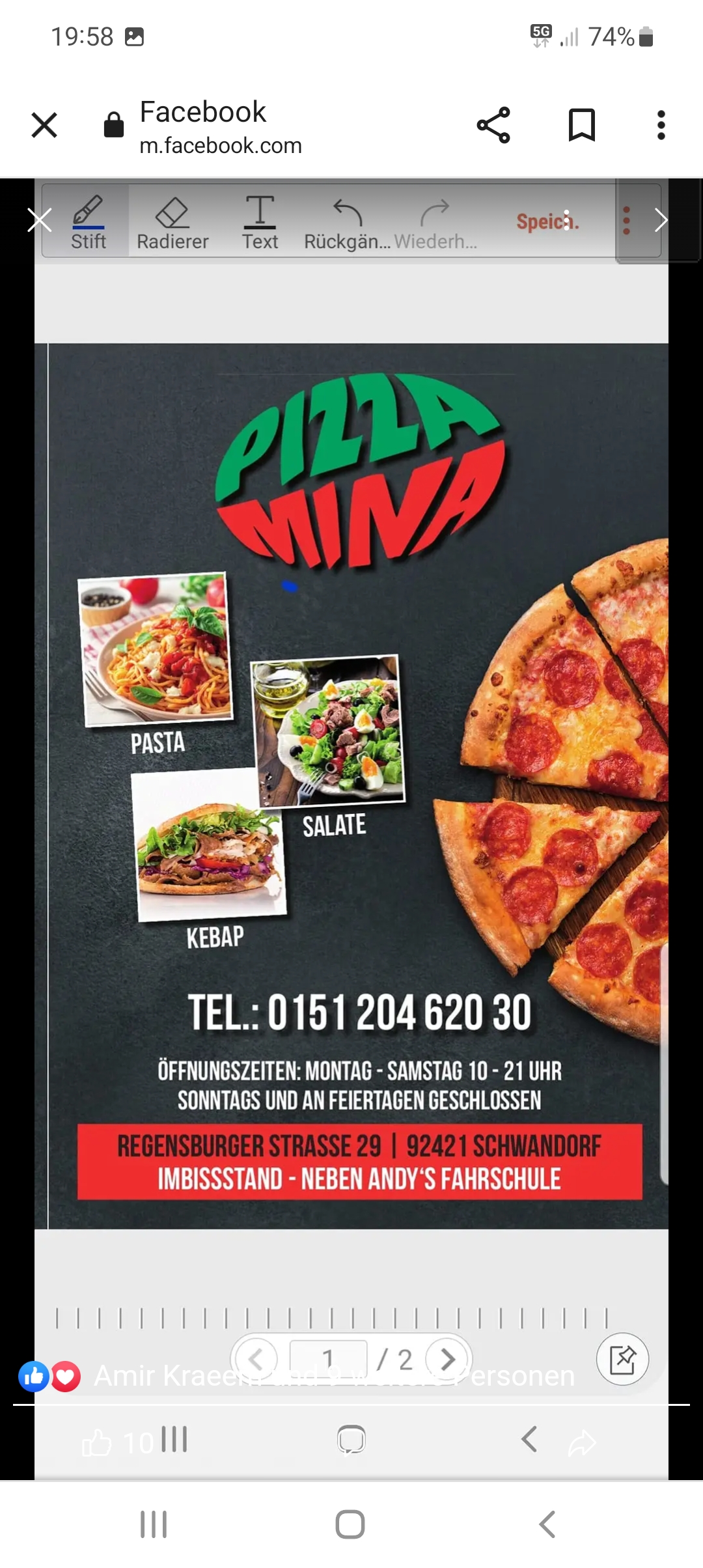Go to the system home screen
This screenshot has height=1568, width=703.
tap(350, 1524)
